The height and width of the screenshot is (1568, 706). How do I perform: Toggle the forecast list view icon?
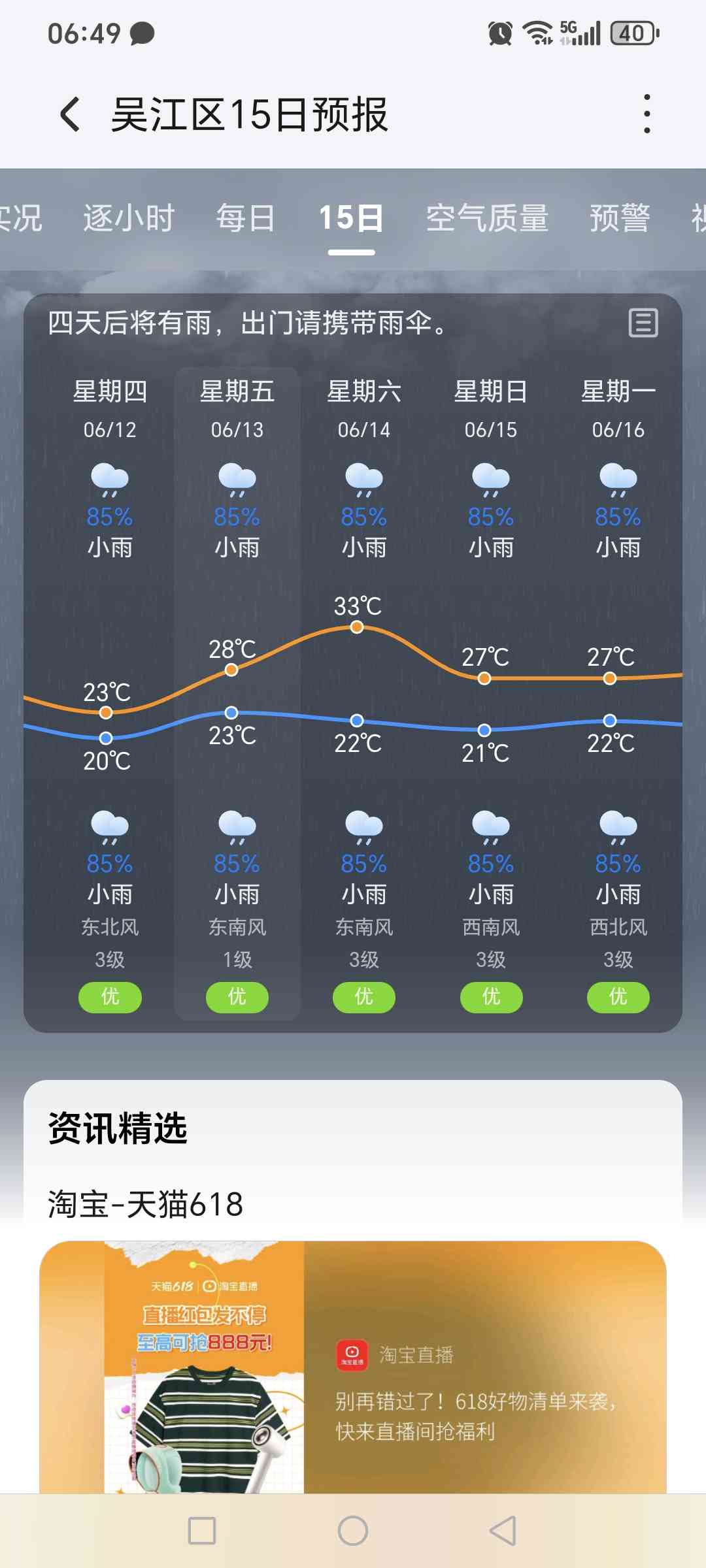(643, 323)
